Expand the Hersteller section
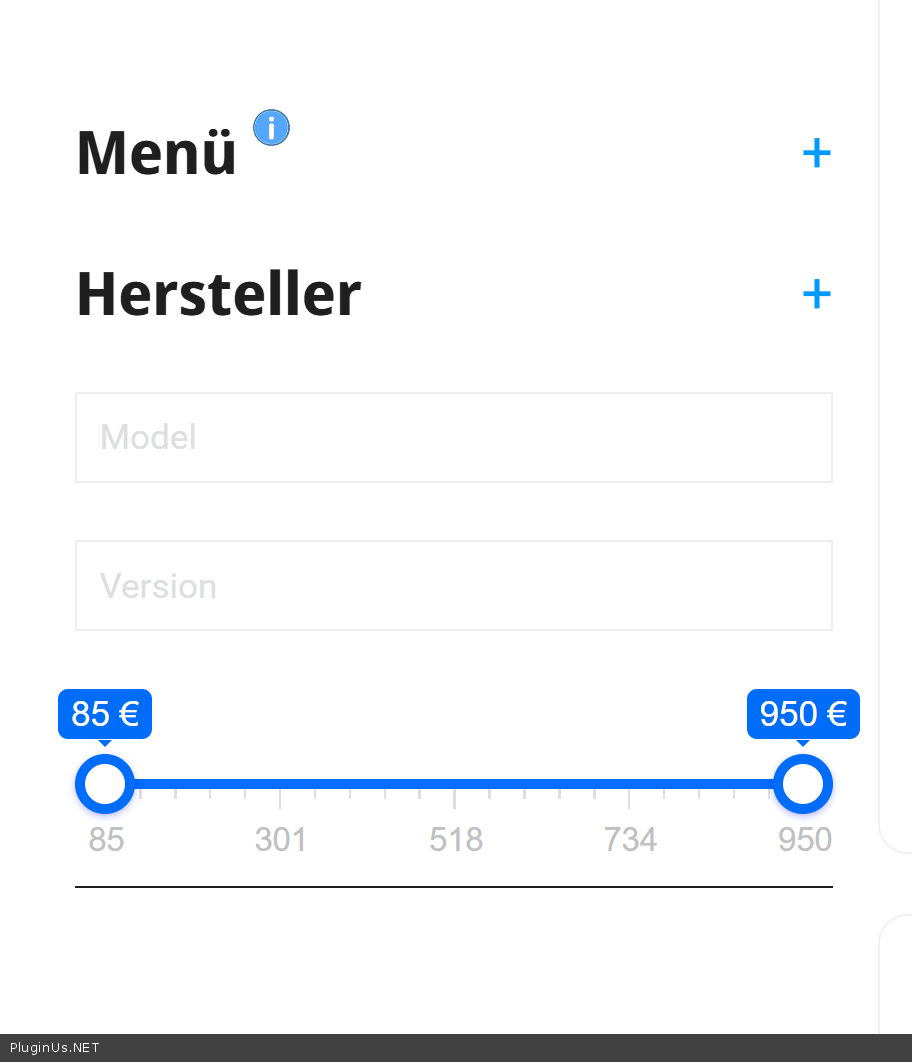Viewport: 912px width, 1062px height. [x=816, y=294]
